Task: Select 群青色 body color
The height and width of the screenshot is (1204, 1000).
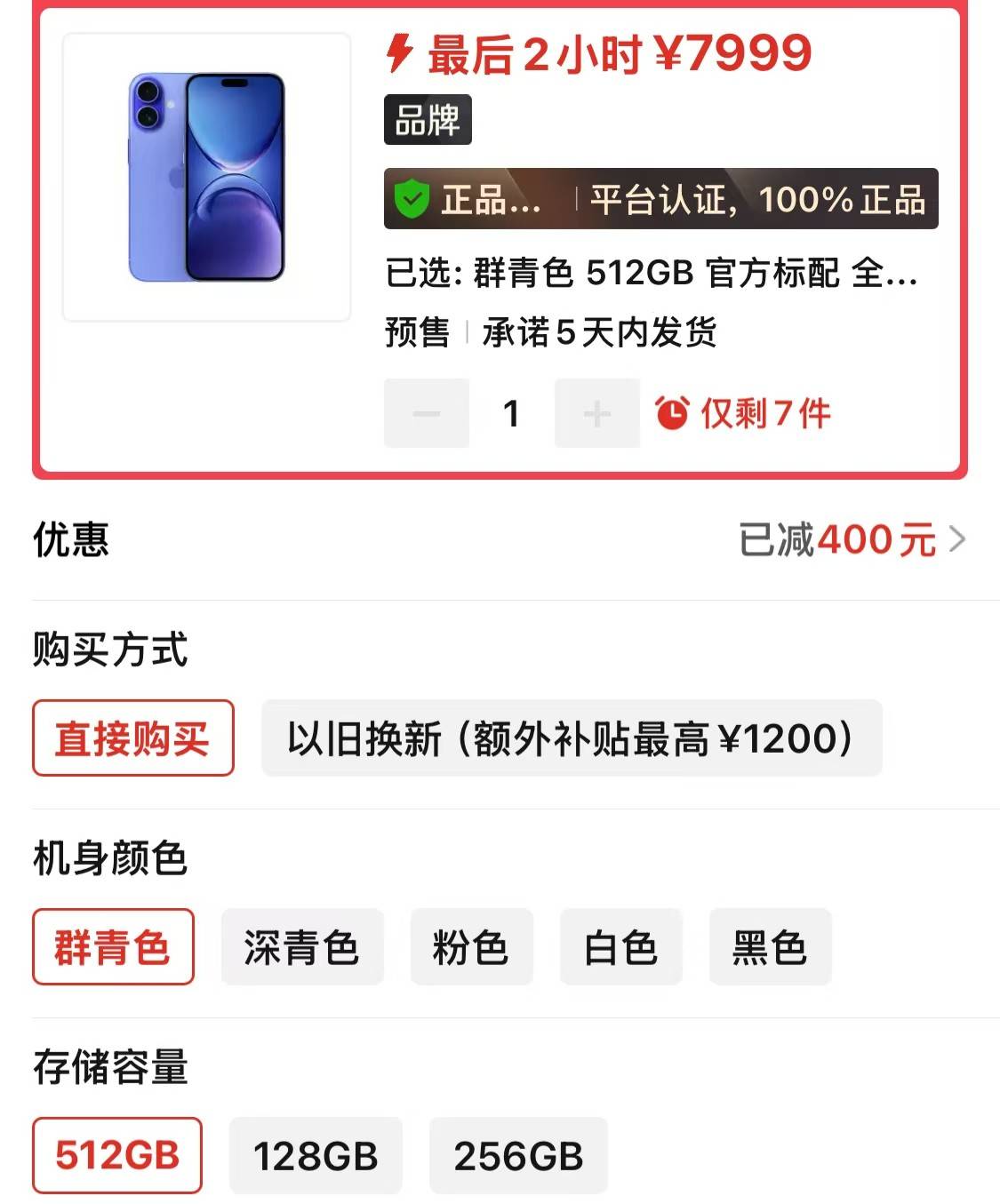Action: coord(113,947)
